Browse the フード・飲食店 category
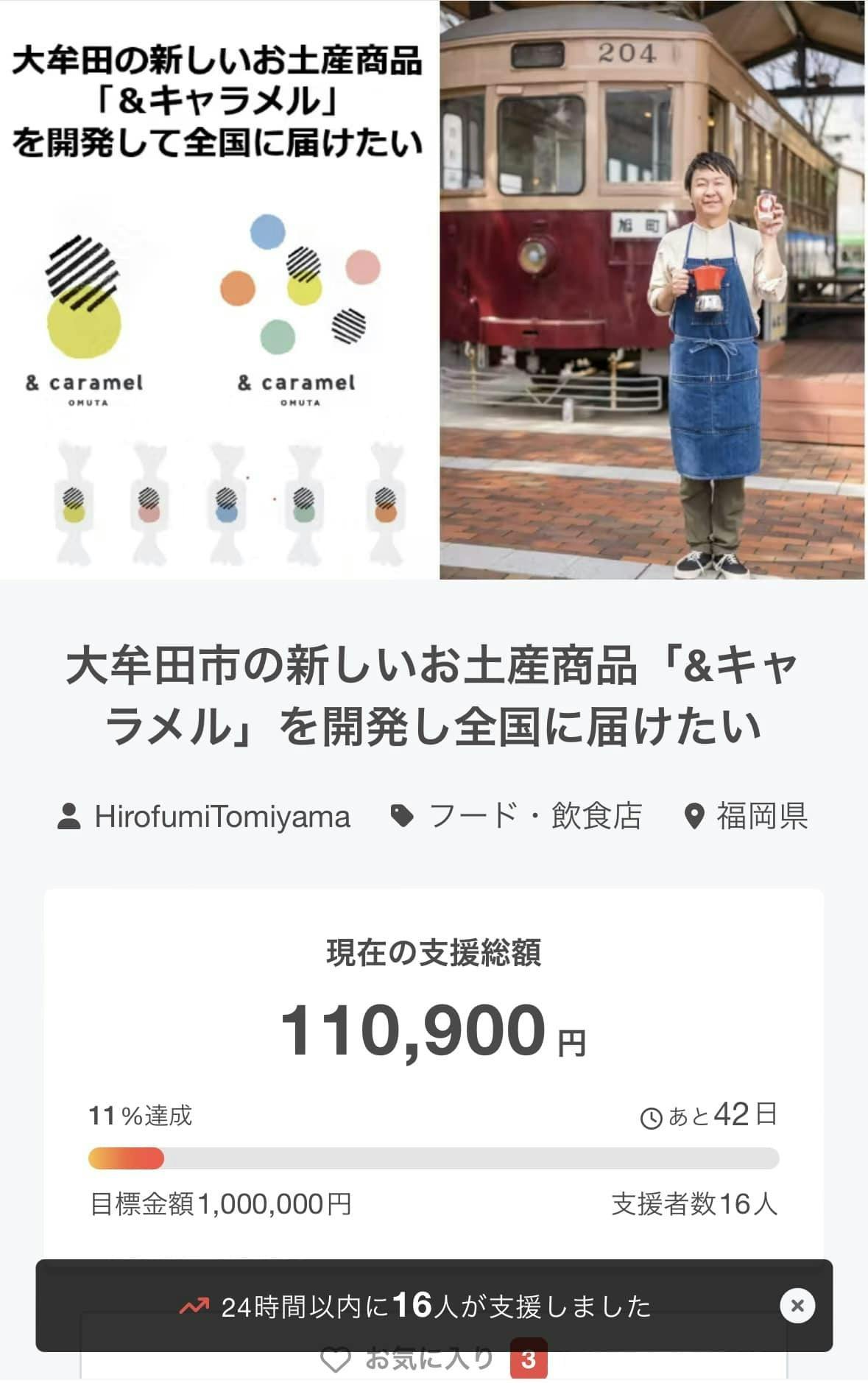868x1383 pixels. point(534,817)
